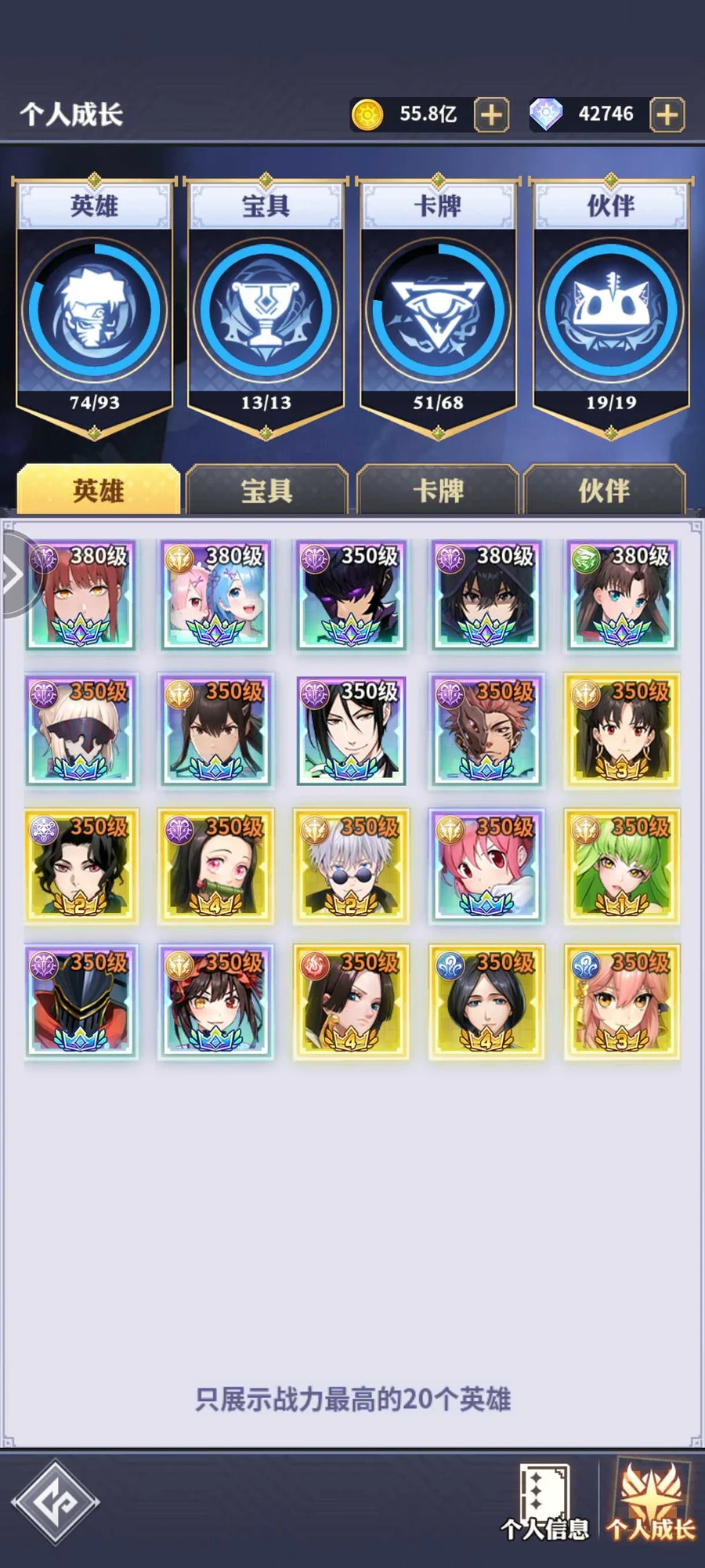This screenshot has height=1568, width=705.
Task: Switch to the 宝具 tab
Action: click(x=266, y=491)
